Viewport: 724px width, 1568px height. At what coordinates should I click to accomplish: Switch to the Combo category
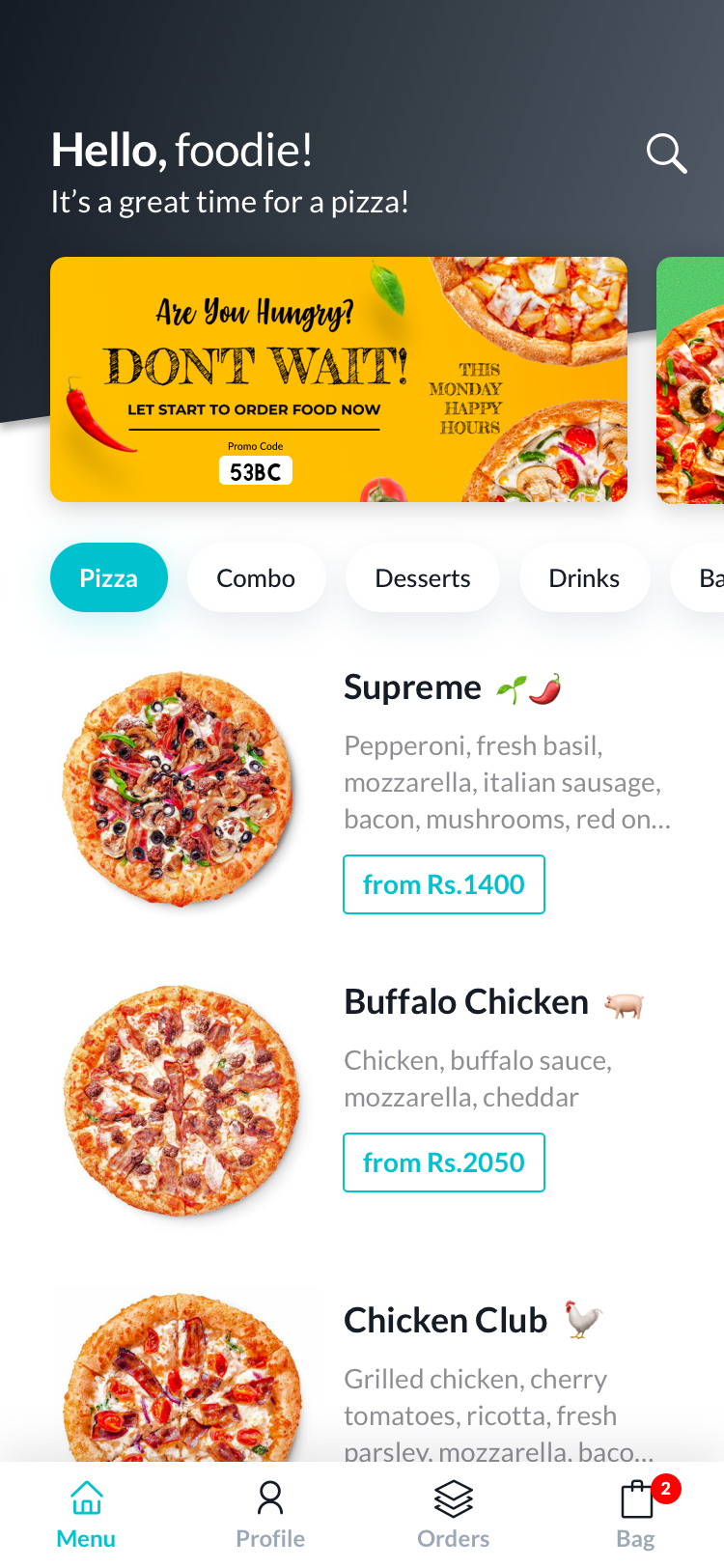[256, 577]
